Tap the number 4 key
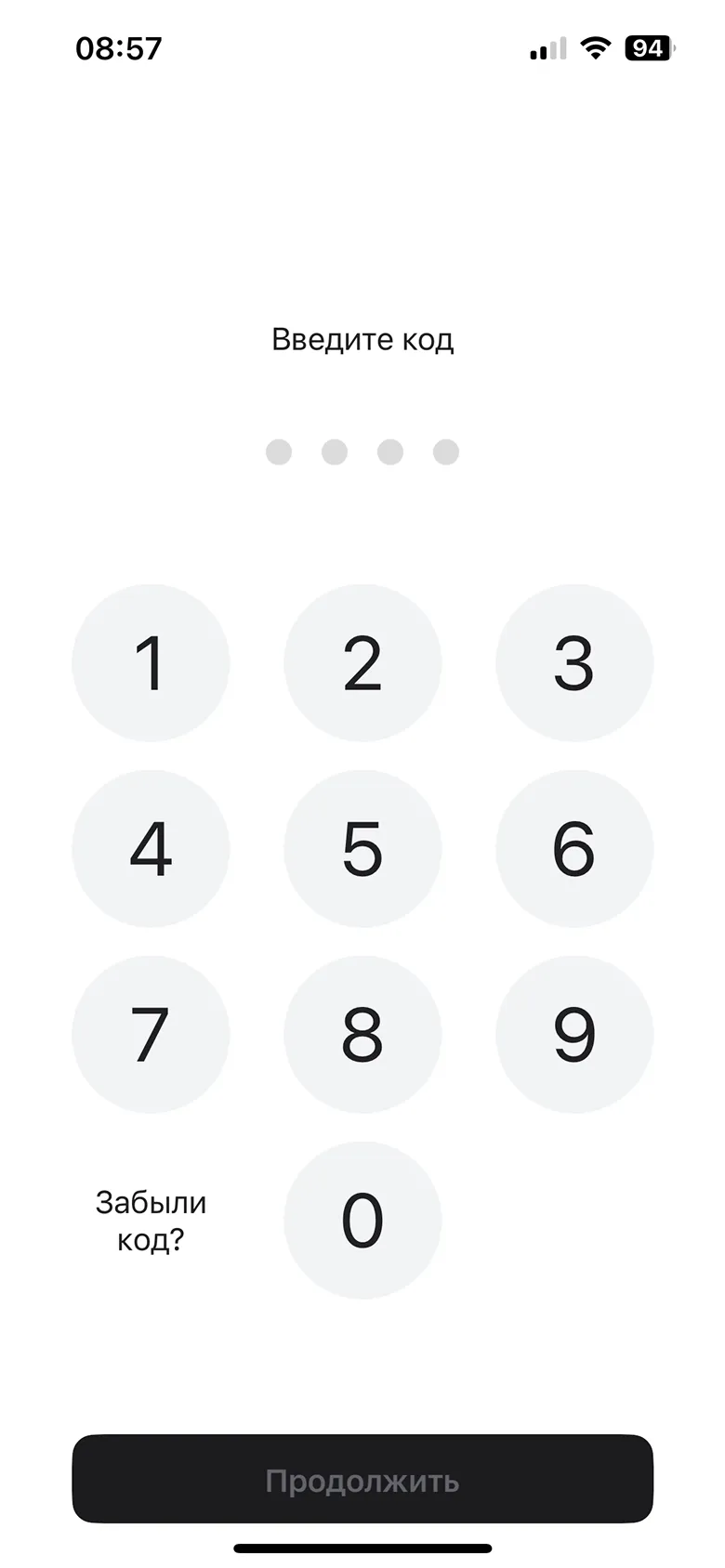The width and height of the screenshot is (725, 1568). coord(151,849)
